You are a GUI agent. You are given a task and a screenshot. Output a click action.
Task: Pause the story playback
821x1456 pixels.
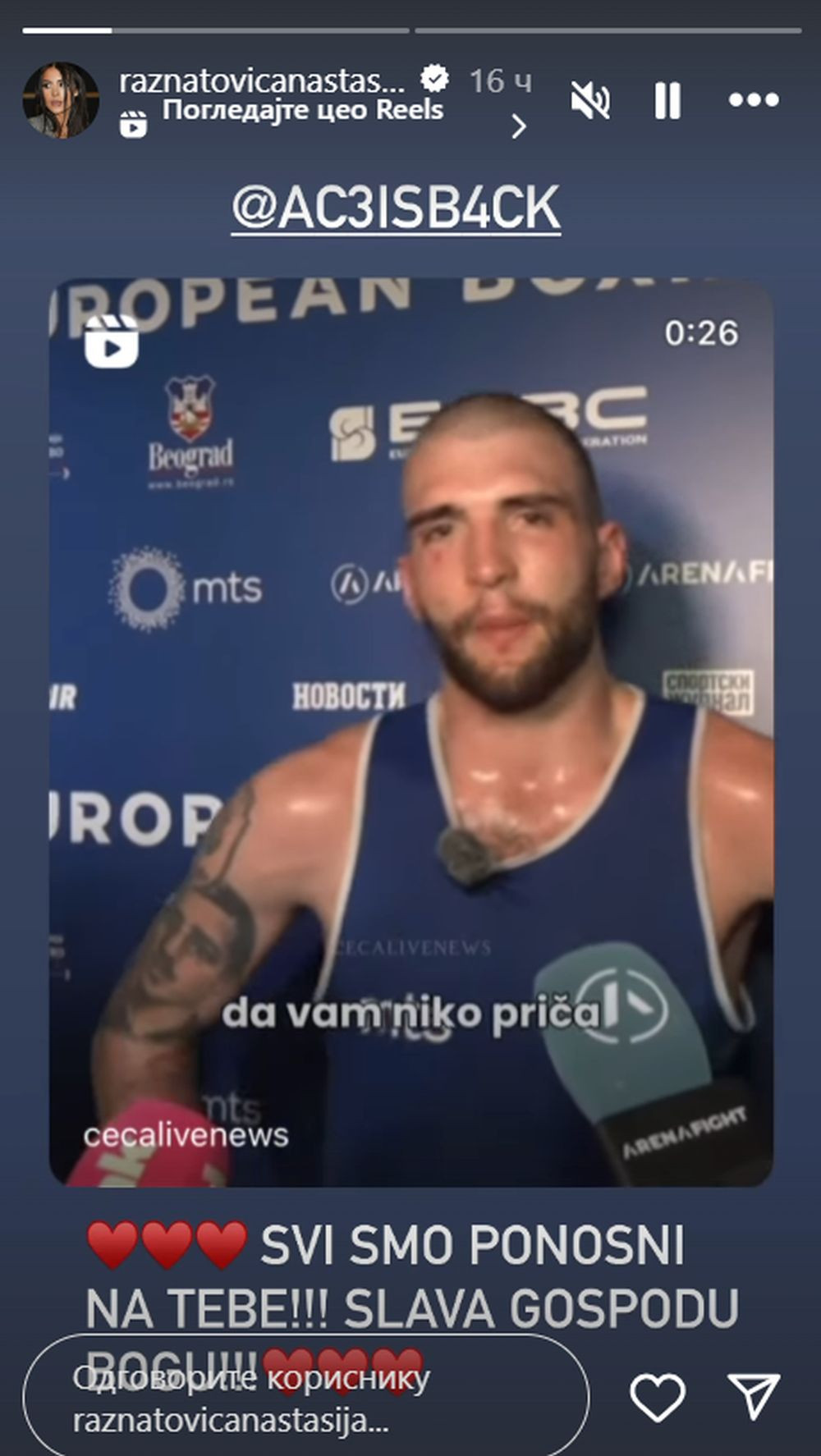(x=667, y=101)
